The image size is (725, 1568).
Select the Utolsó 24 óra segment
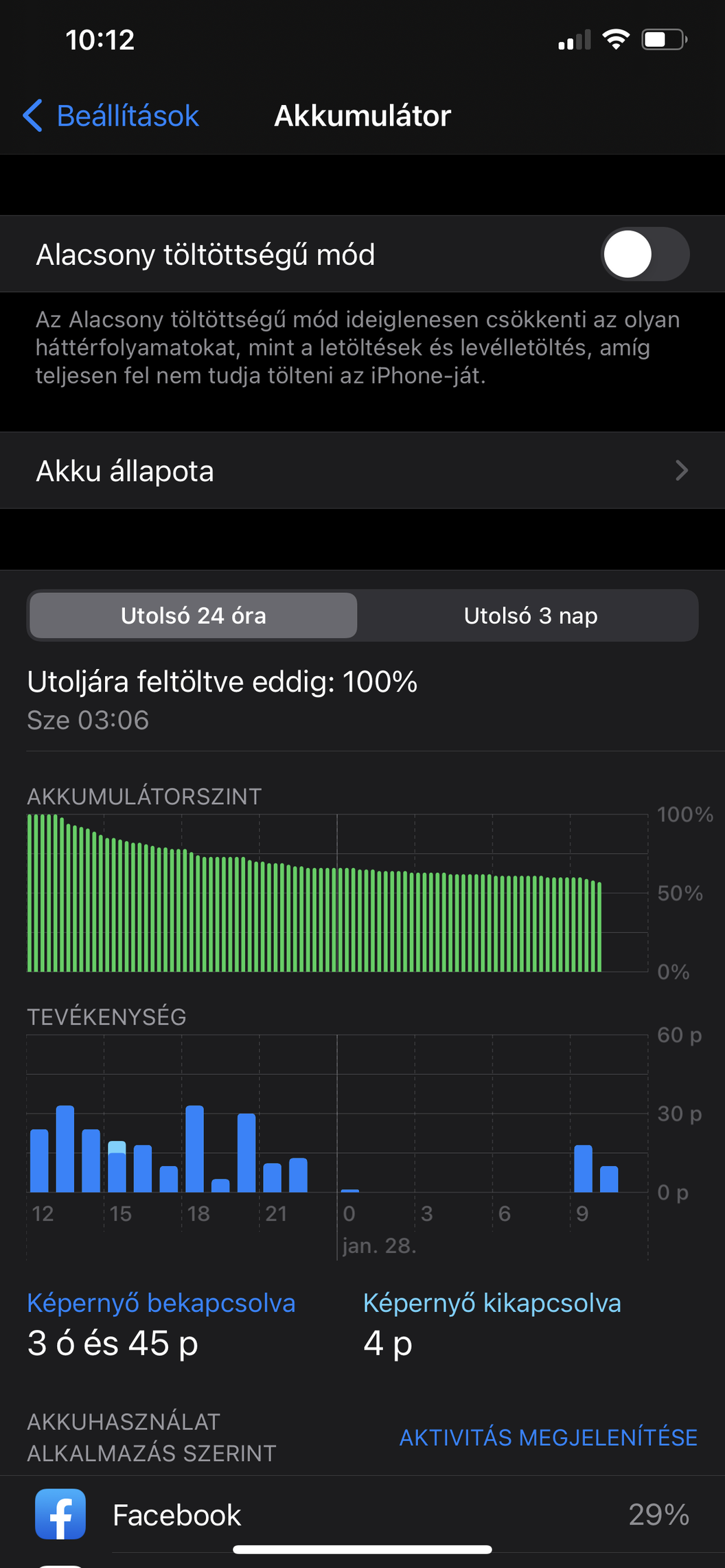pos(193,616)
